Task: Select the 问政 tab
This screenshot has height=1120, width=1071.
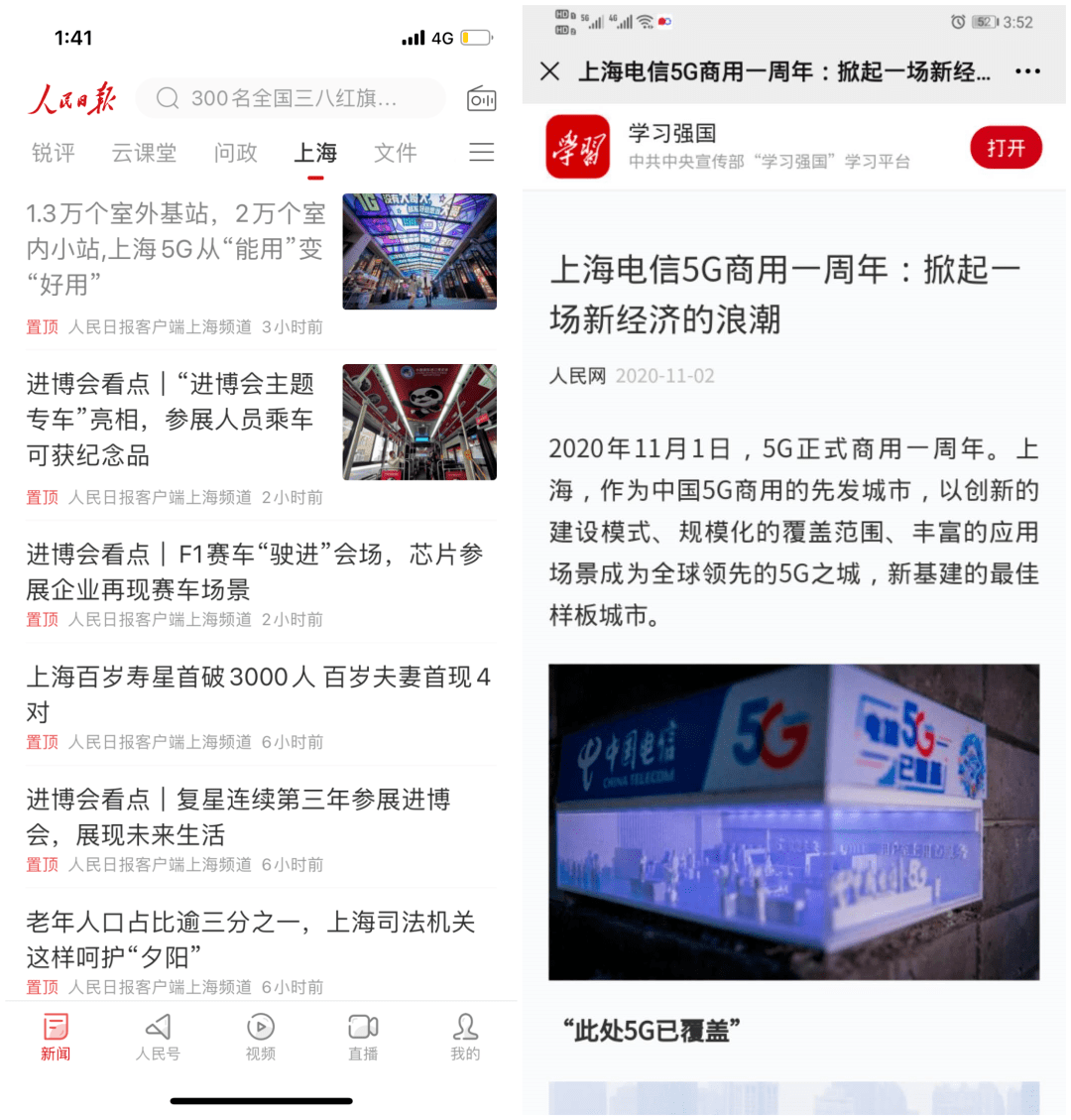Action: pos(234,153)
